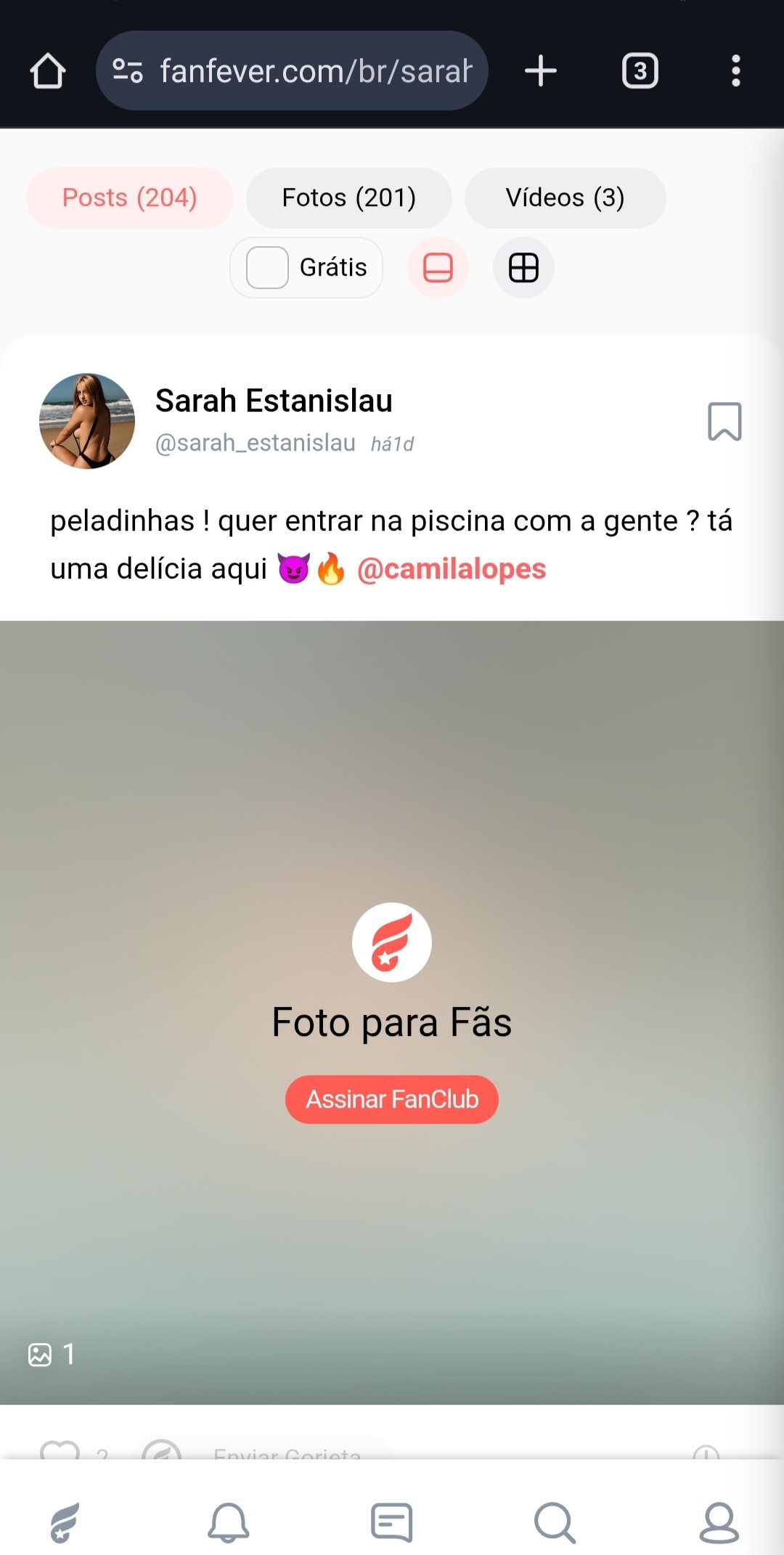Go to the browser home page
The height and width of the screenshot is (1555, 784).
pyautogui.click(x=48, y=71)
